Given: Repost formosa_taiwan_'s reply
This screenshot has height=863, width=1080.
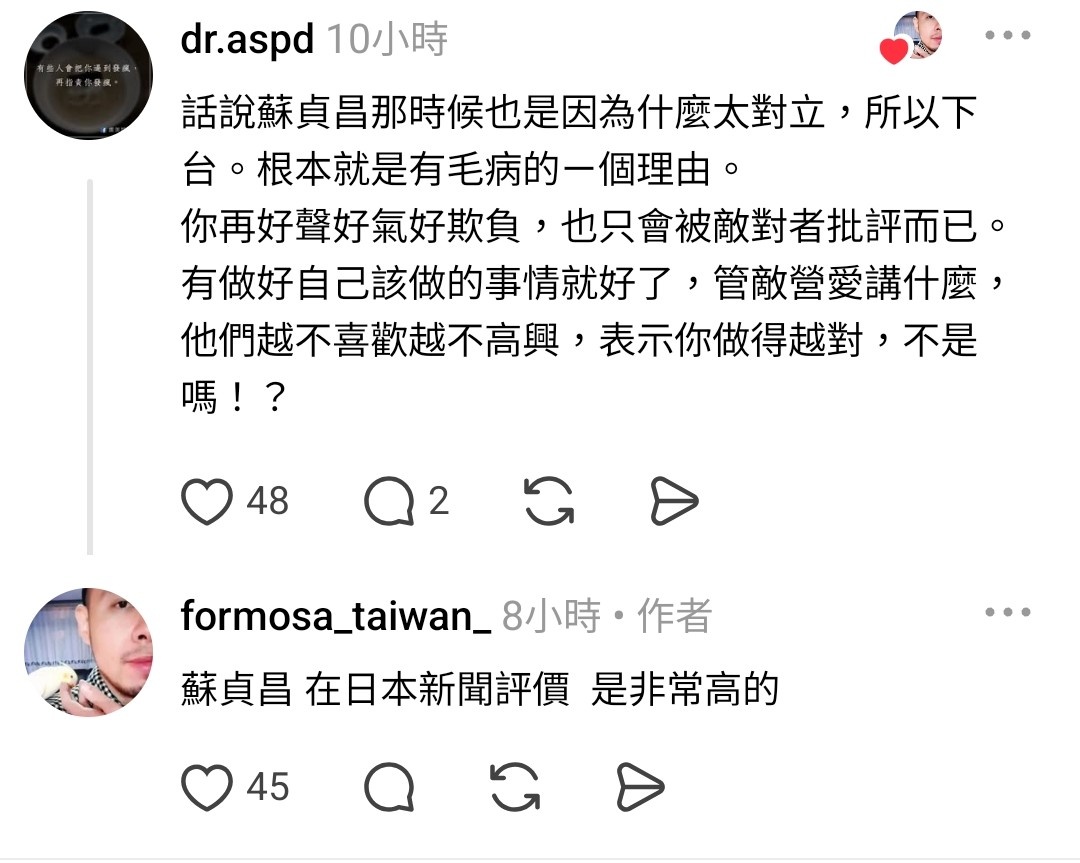Looking at the screenshot, I should pos(516,787).
